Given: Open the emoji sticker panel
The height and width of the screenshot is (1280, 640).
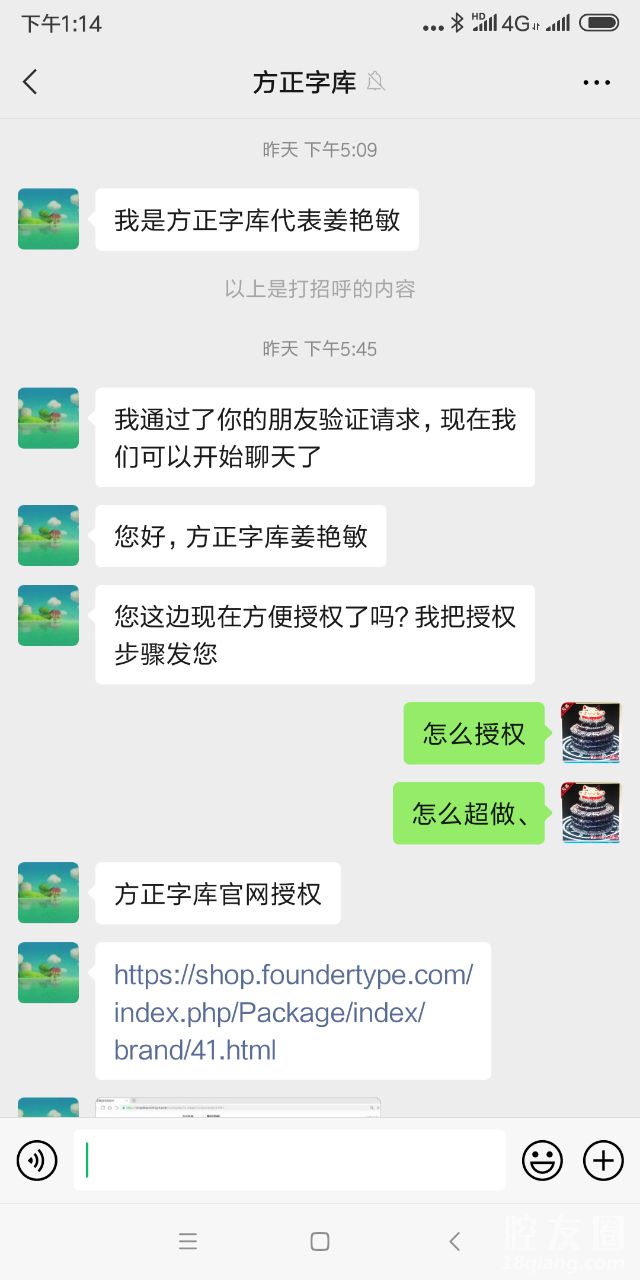Looking at the screenshot, I should click(542, 1160).
